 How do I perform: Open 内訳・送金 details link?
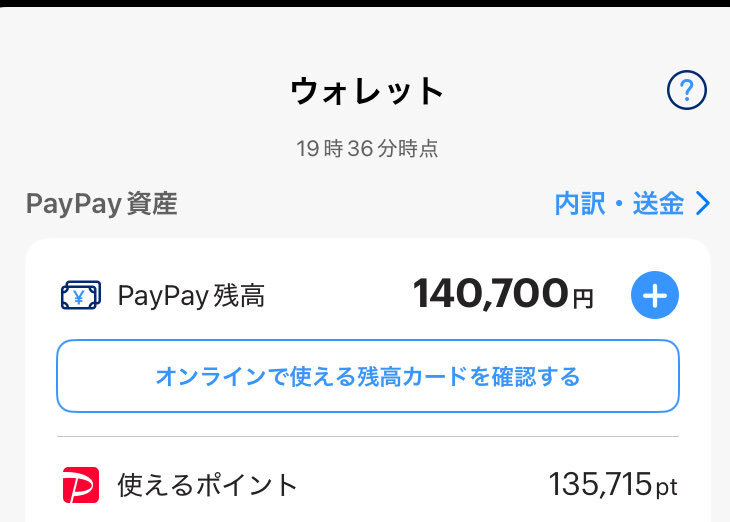tap(632, 204)
